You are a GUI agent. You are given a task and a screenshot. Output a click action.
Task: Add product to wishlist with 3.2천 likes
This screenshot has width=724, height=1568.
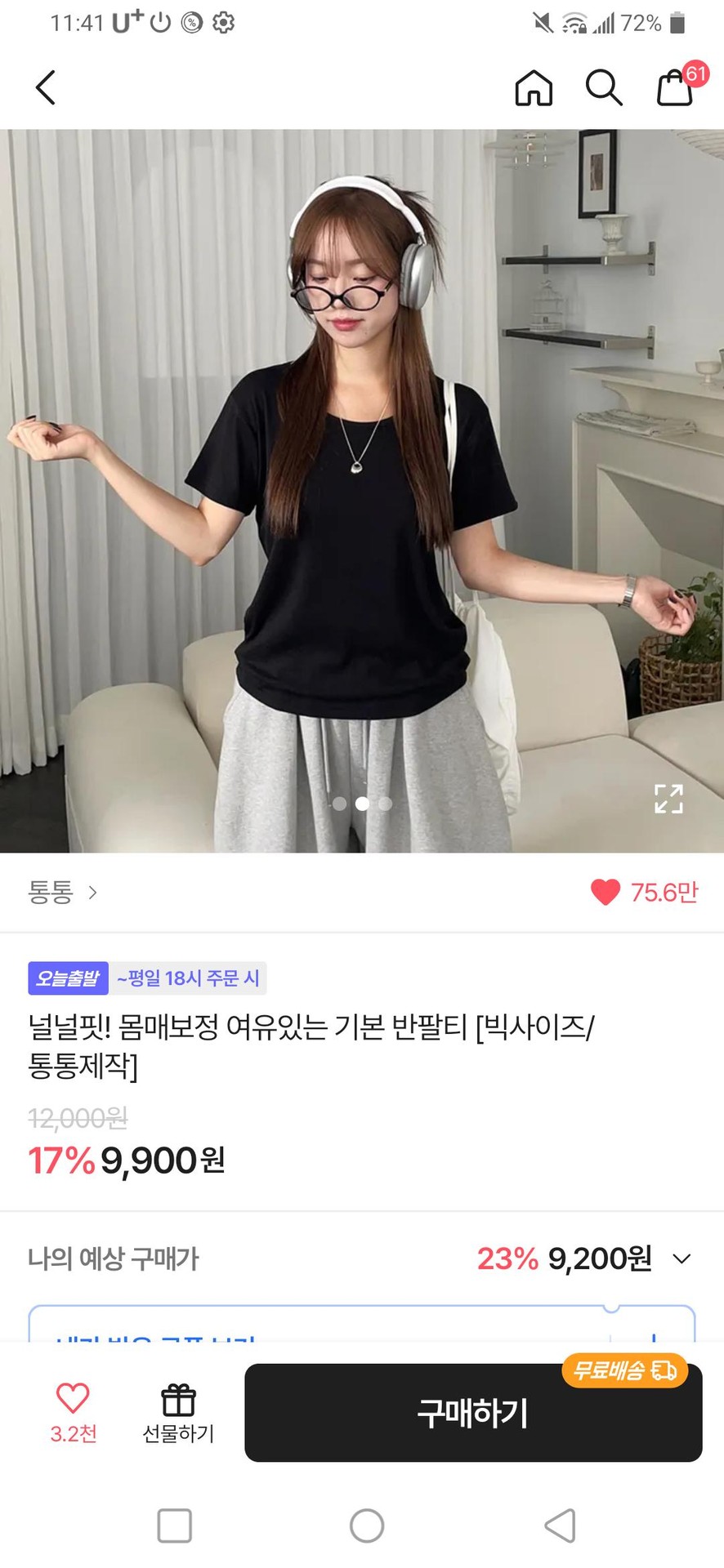(x=73, y=1411)
